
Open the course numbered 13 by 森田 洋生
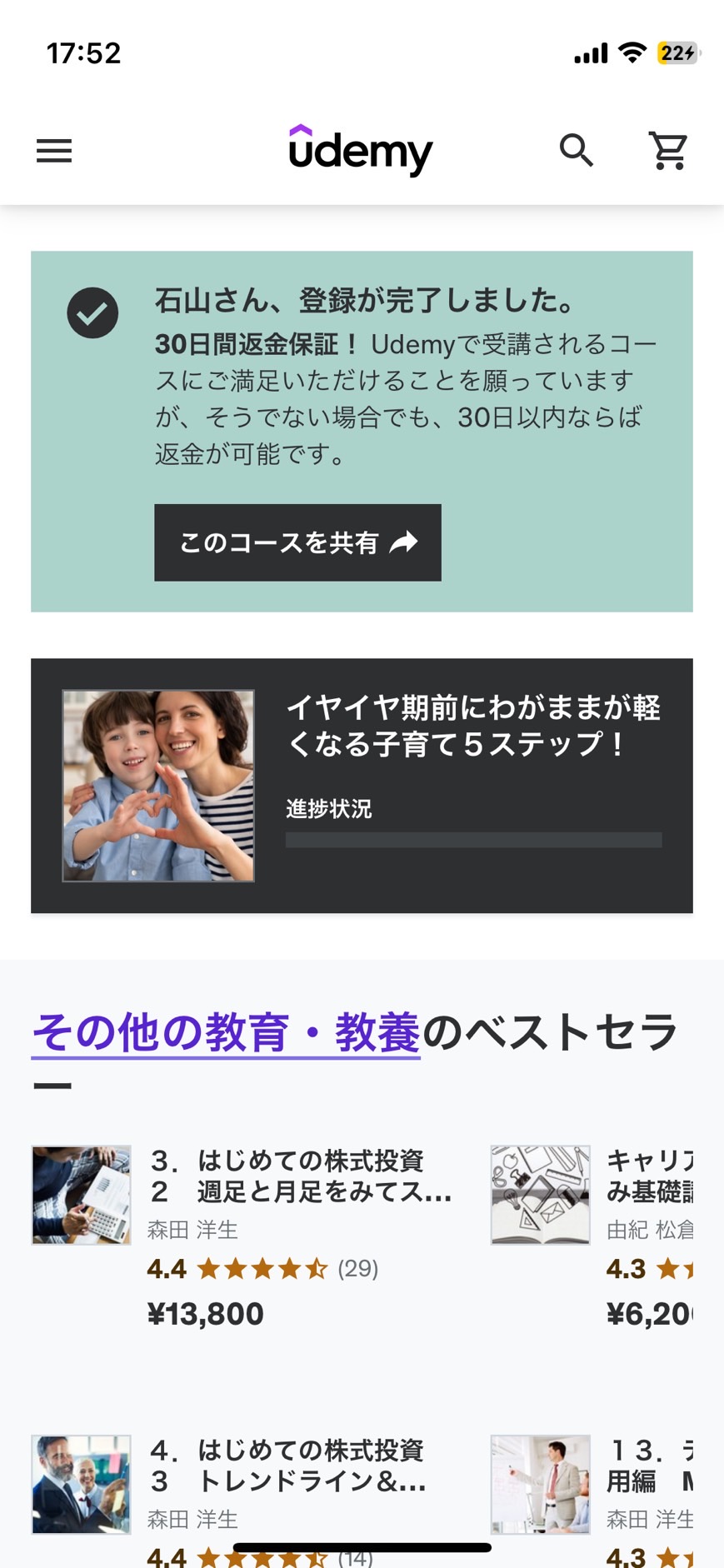point(592,1500)
